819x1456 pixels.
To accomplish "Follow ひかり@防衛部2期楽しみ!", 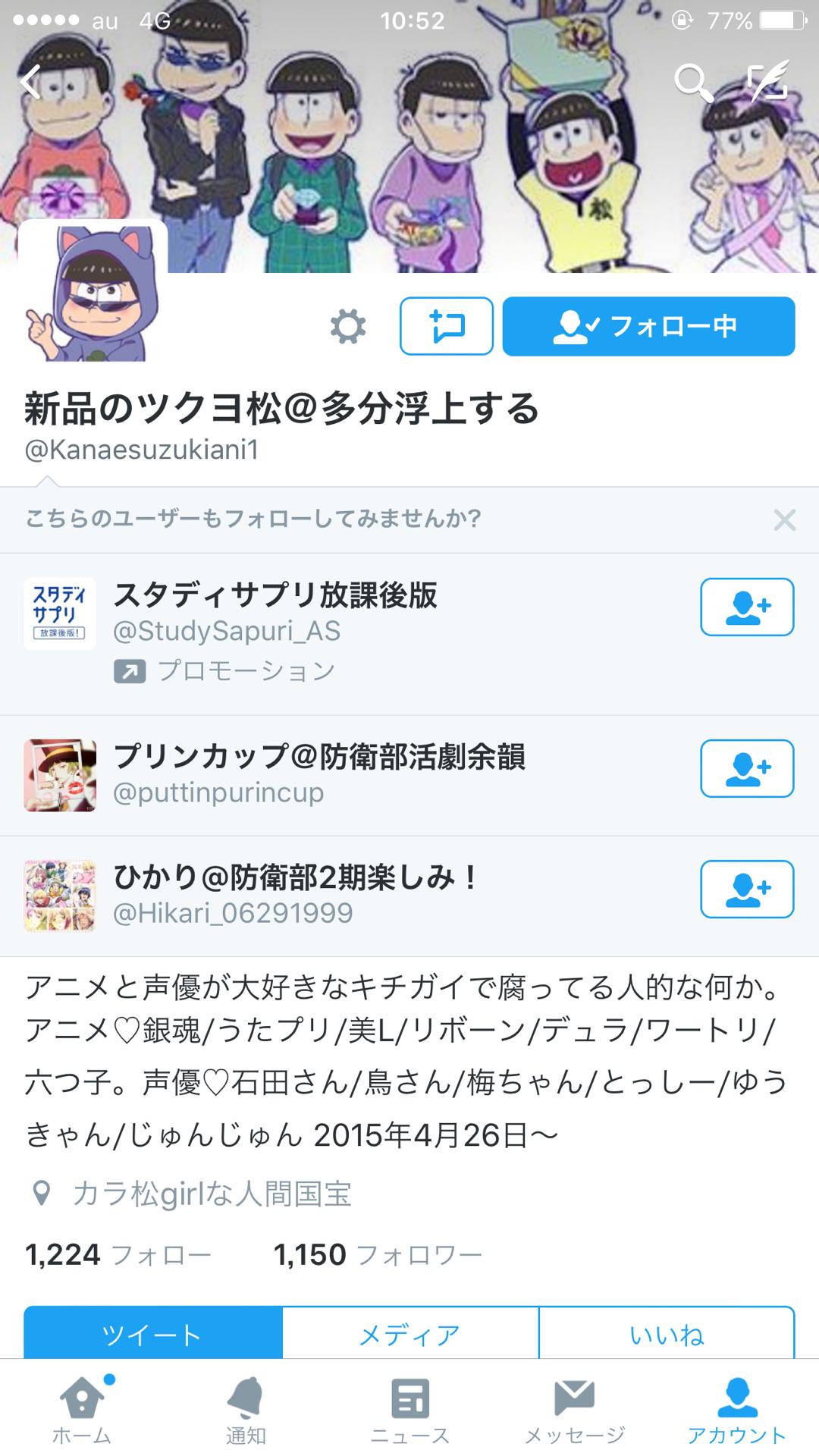I will coord(747,889).
